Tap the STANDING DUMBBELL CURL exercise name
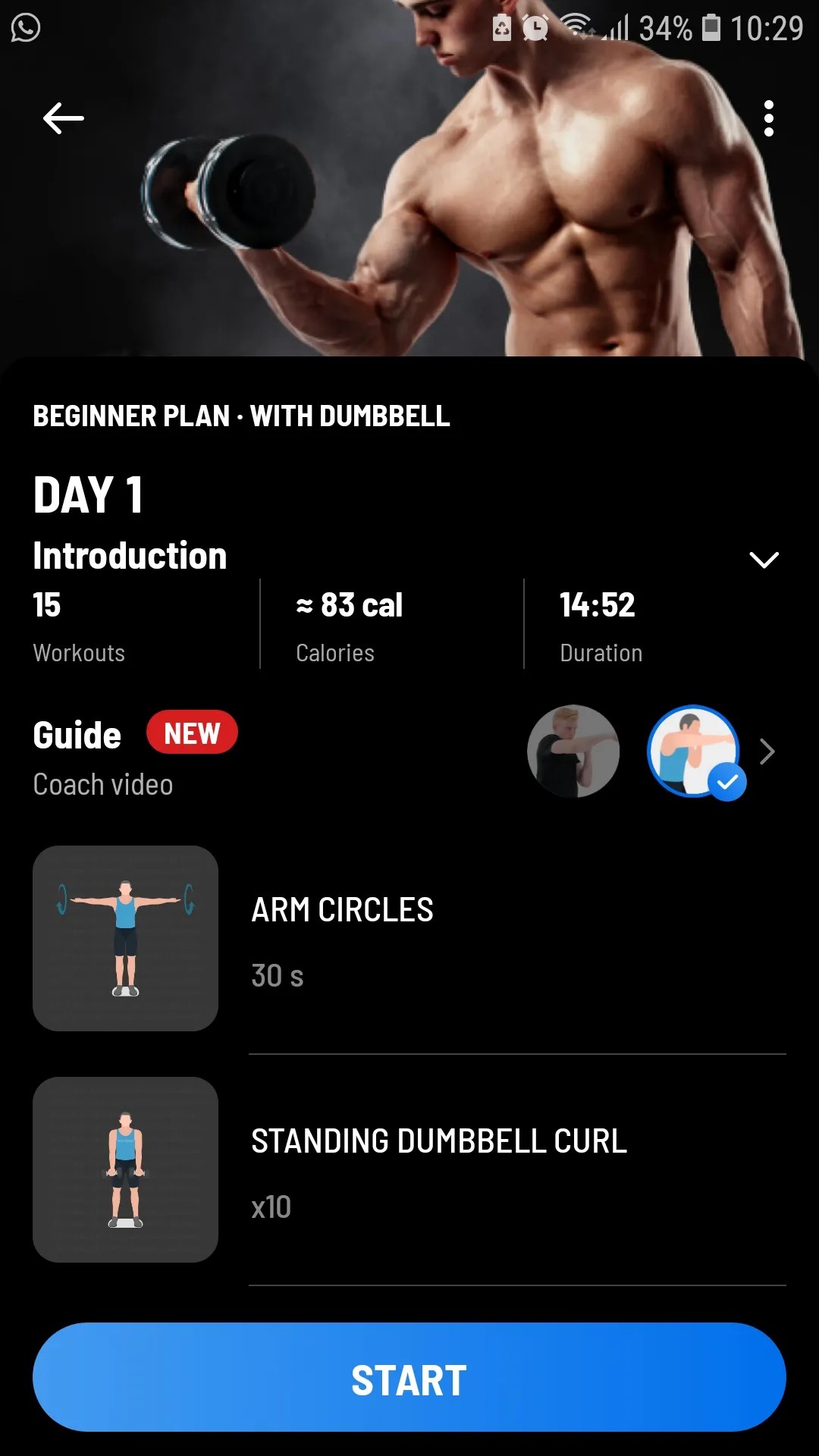This screenshot has height=1456, width=819. (x=440, y=1141)
